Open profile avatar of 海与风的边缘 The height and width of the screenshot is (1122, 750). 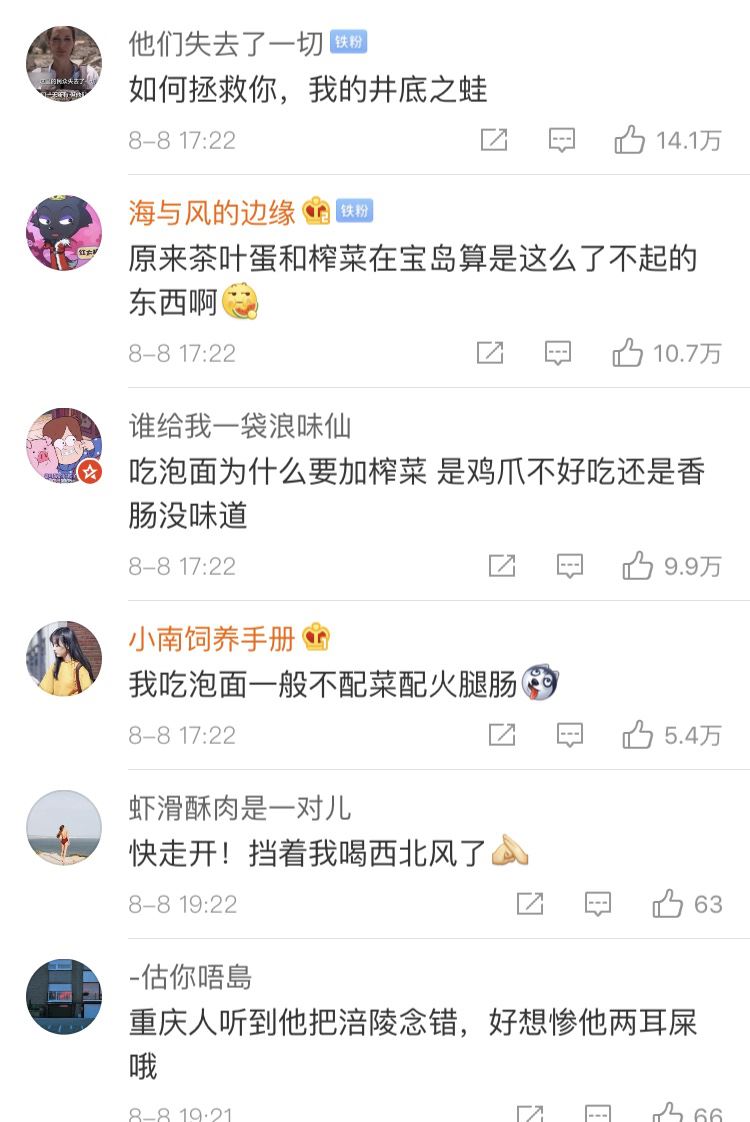click(x=64, y=233)
